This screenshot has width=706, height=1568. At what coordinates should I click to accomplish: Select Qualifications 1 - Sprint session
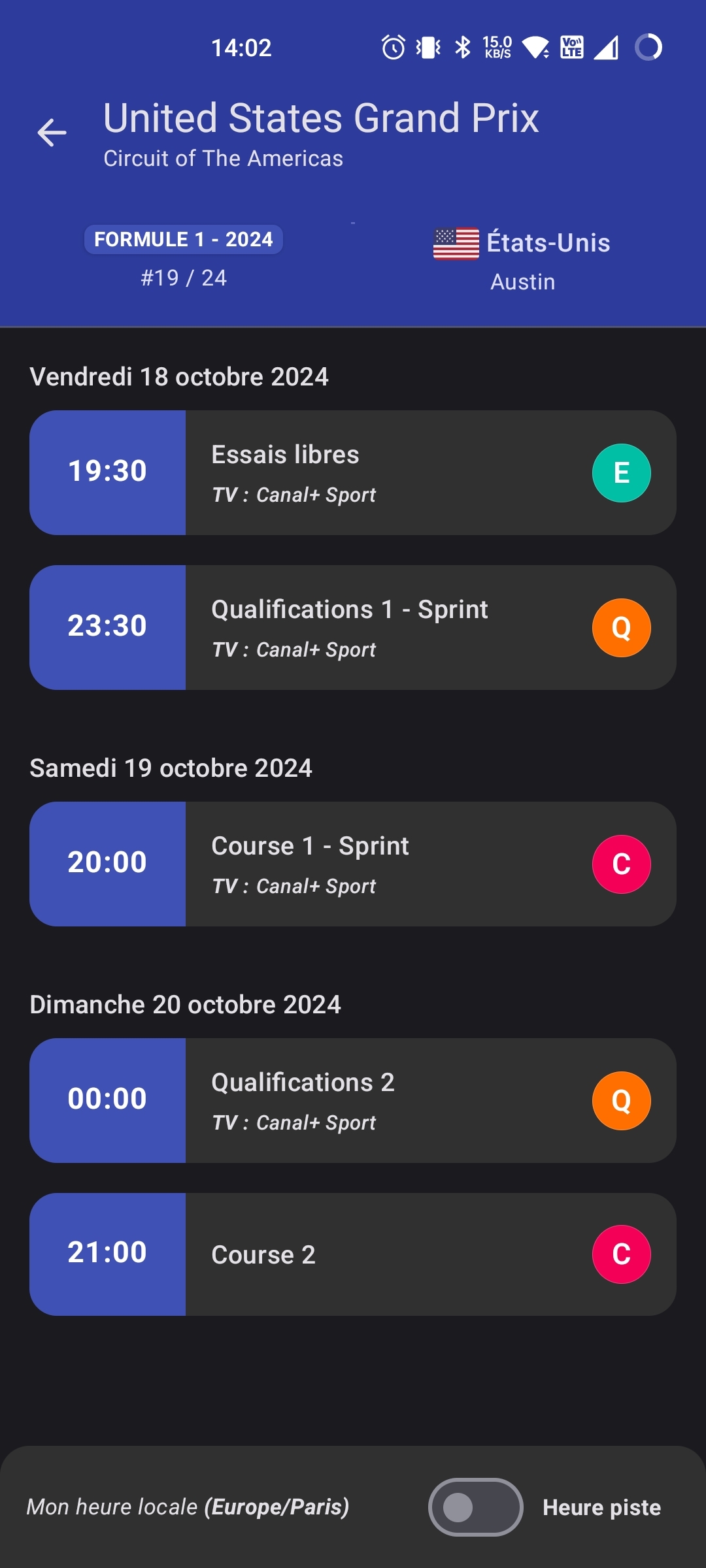coord(353,628)
